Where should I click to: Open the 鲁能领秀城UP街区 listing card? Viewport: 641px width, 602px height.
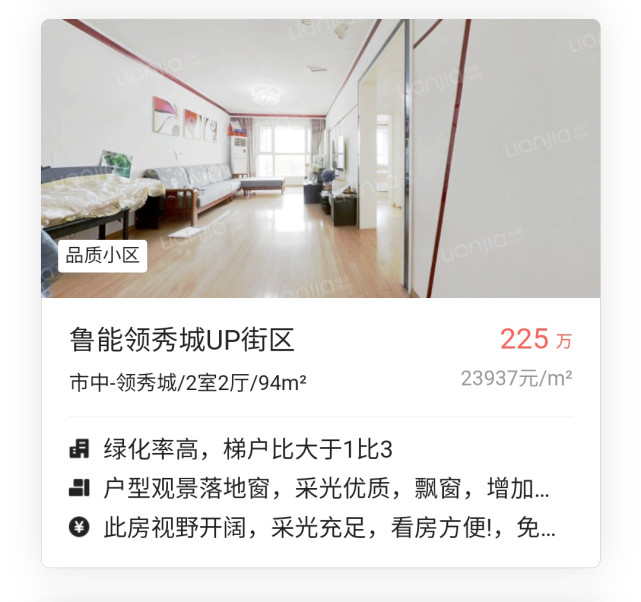click(182, 340)
